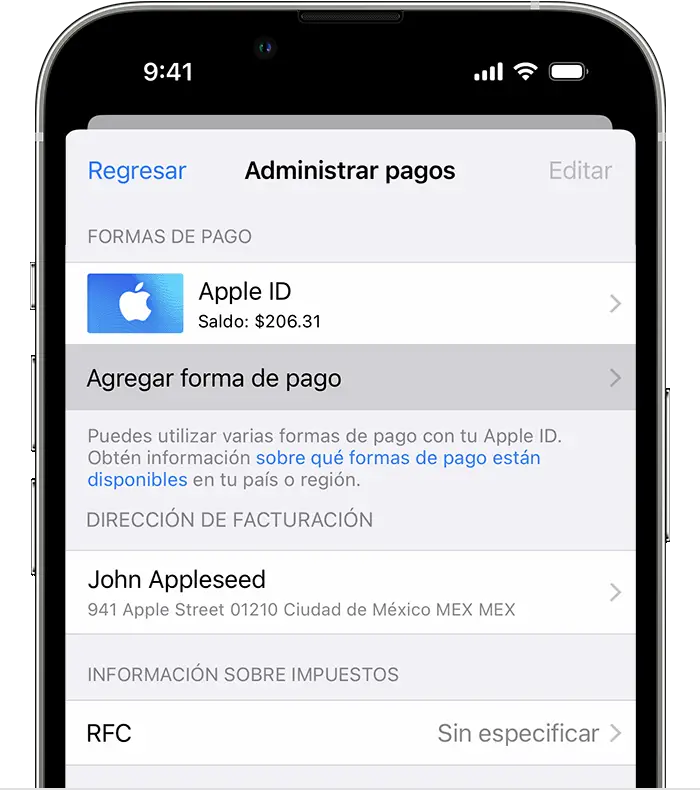Open the Apple ID balance row

click(350, 303)
